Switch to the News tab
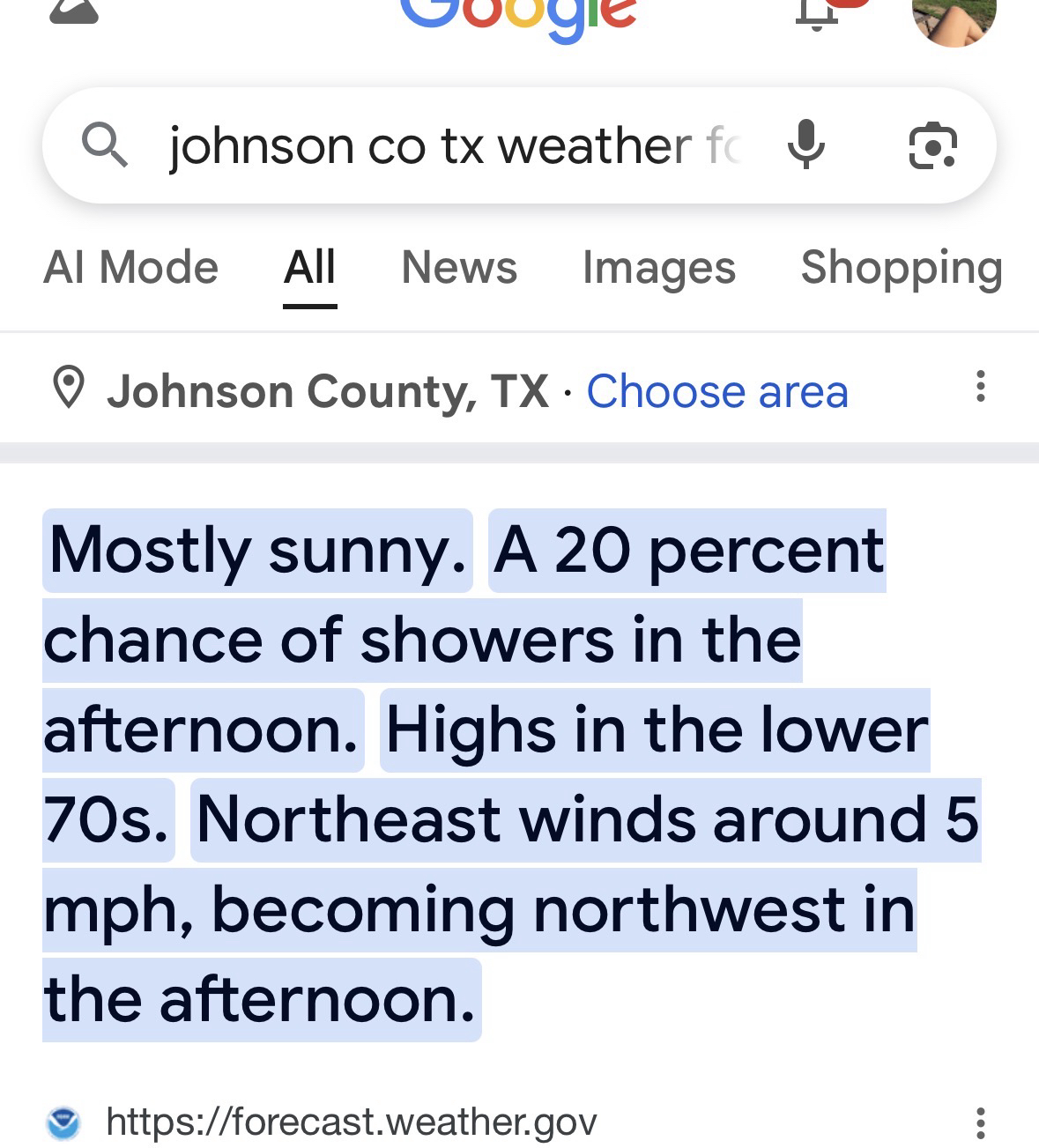Image resolution: width=1039 pixels, height=1148 pixels. pos(459,268)
